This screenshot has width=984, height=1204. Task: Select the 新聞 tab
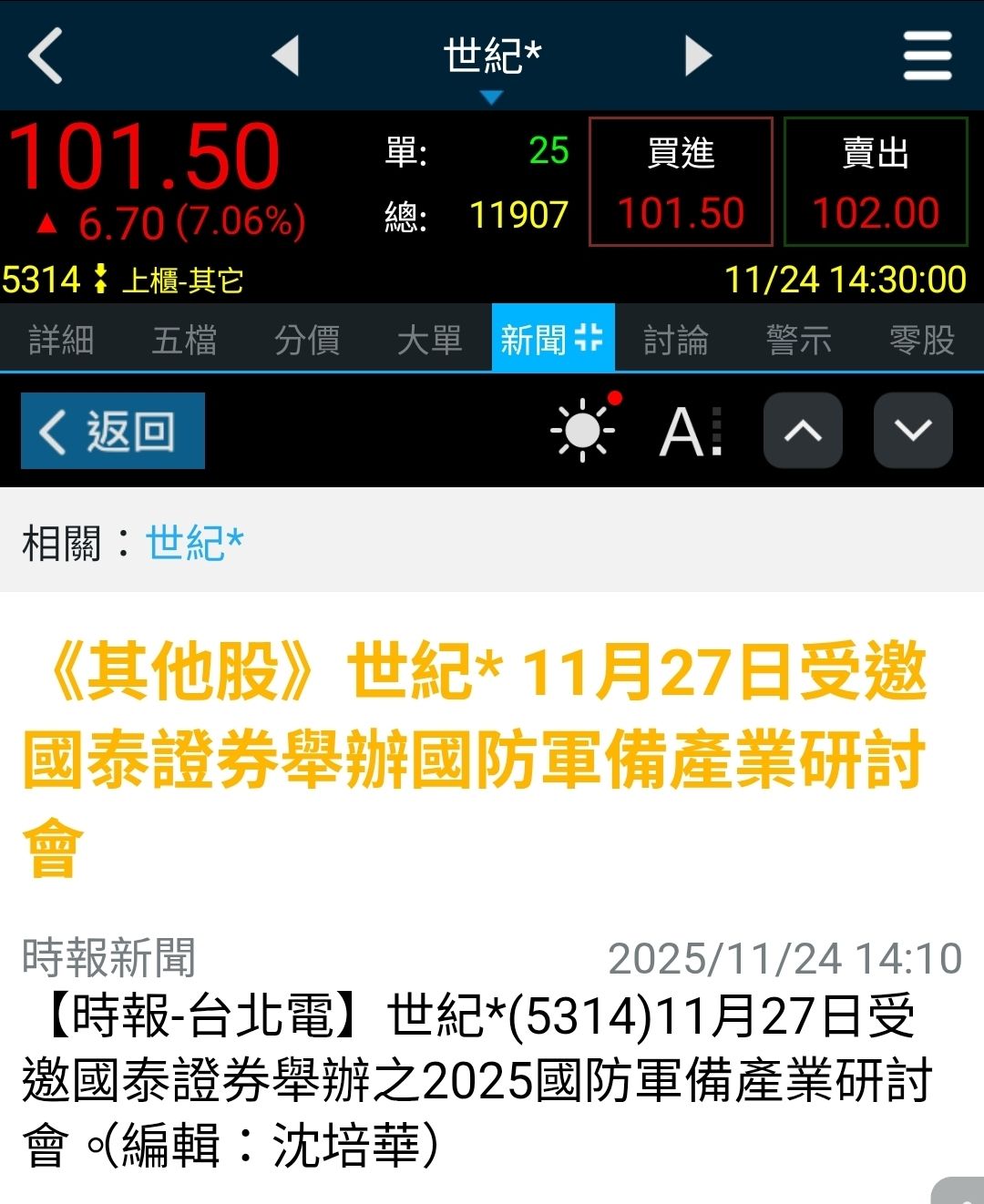(x=552, y=340)
